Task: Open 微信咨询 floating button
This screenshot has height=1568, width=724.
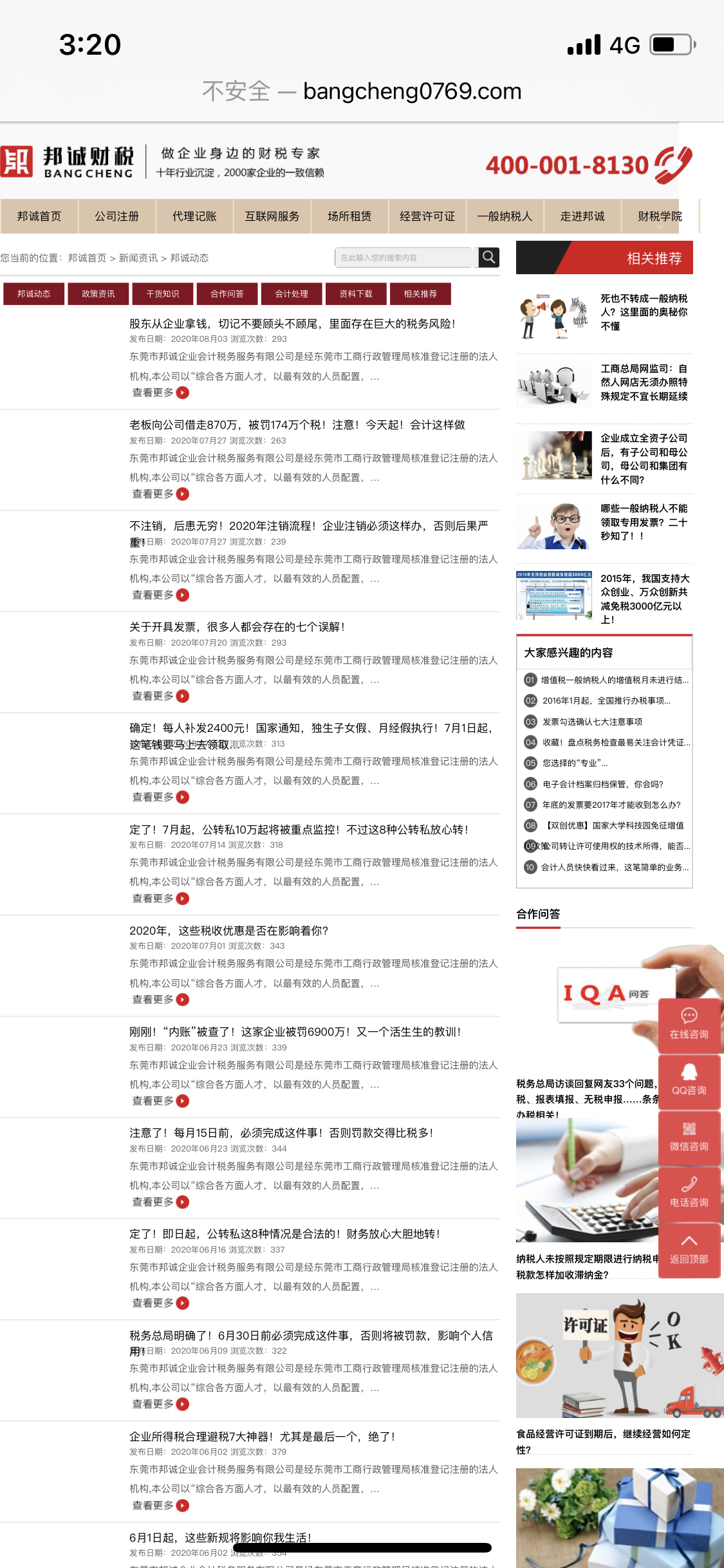Action: 689,1137
